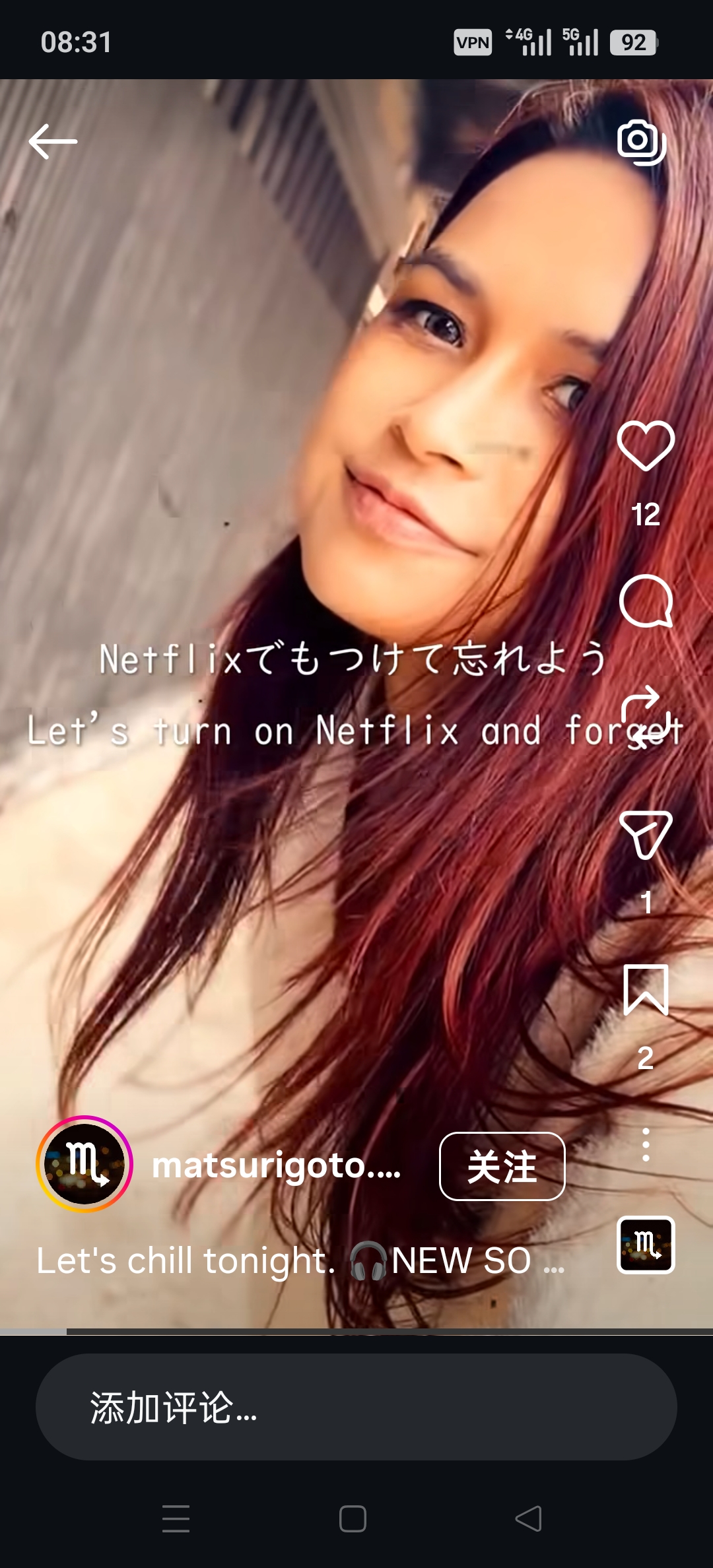
Task: Open the audio track thumbnail
Action: point(646,1245)
